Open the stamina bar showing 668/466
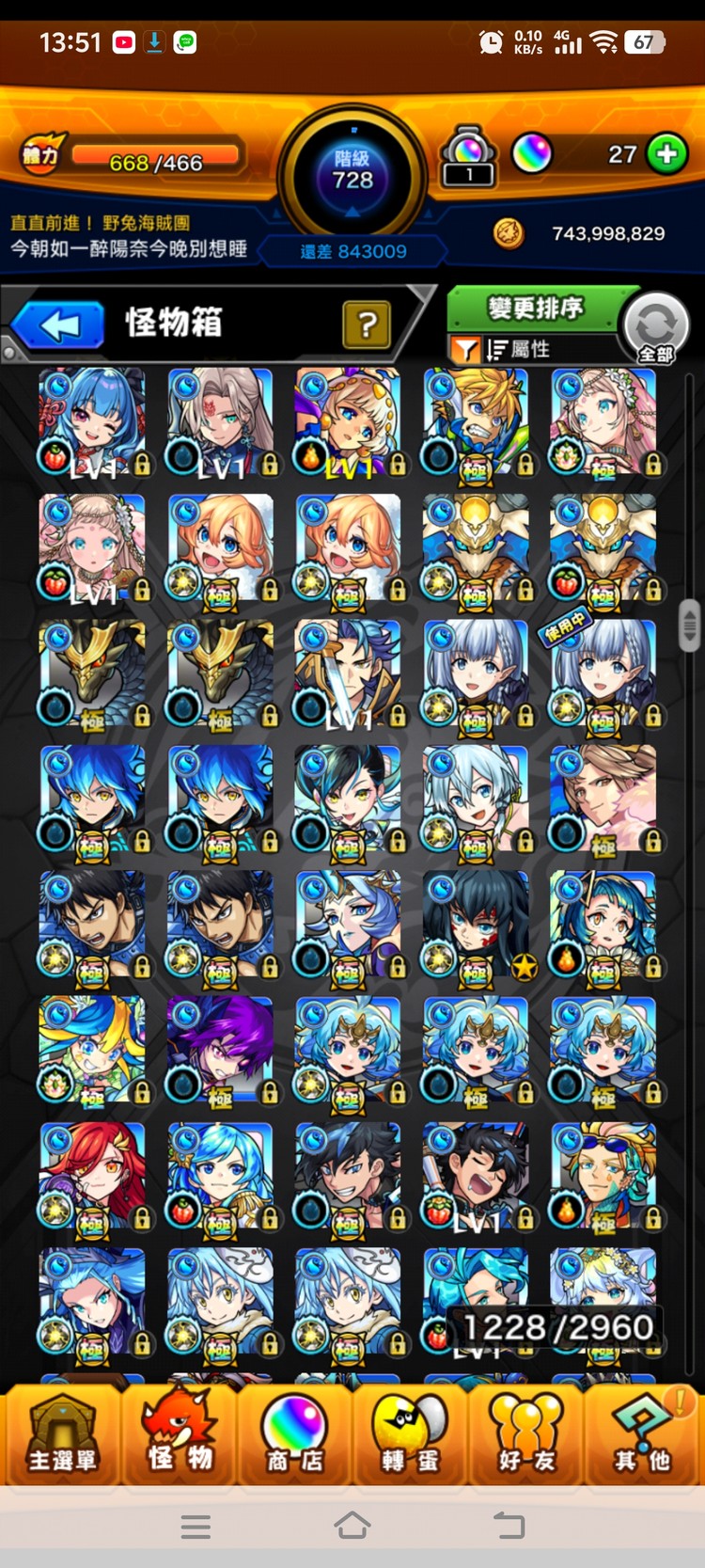The image size is (705, 1568). pos(155,160)
